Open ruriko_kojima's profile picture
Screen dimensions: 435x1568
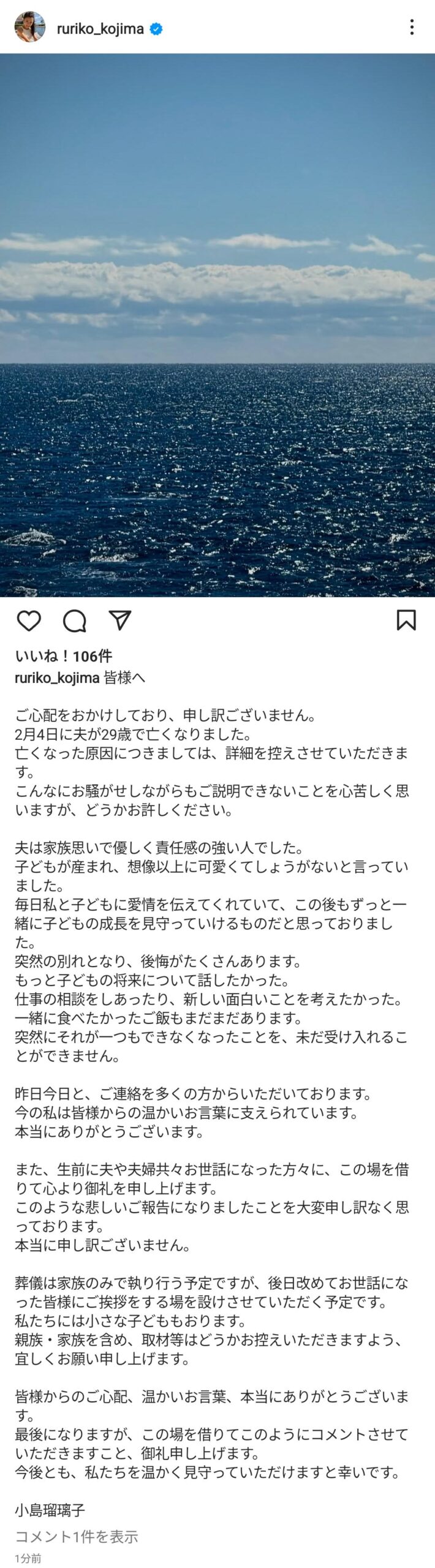coord(30,27)
